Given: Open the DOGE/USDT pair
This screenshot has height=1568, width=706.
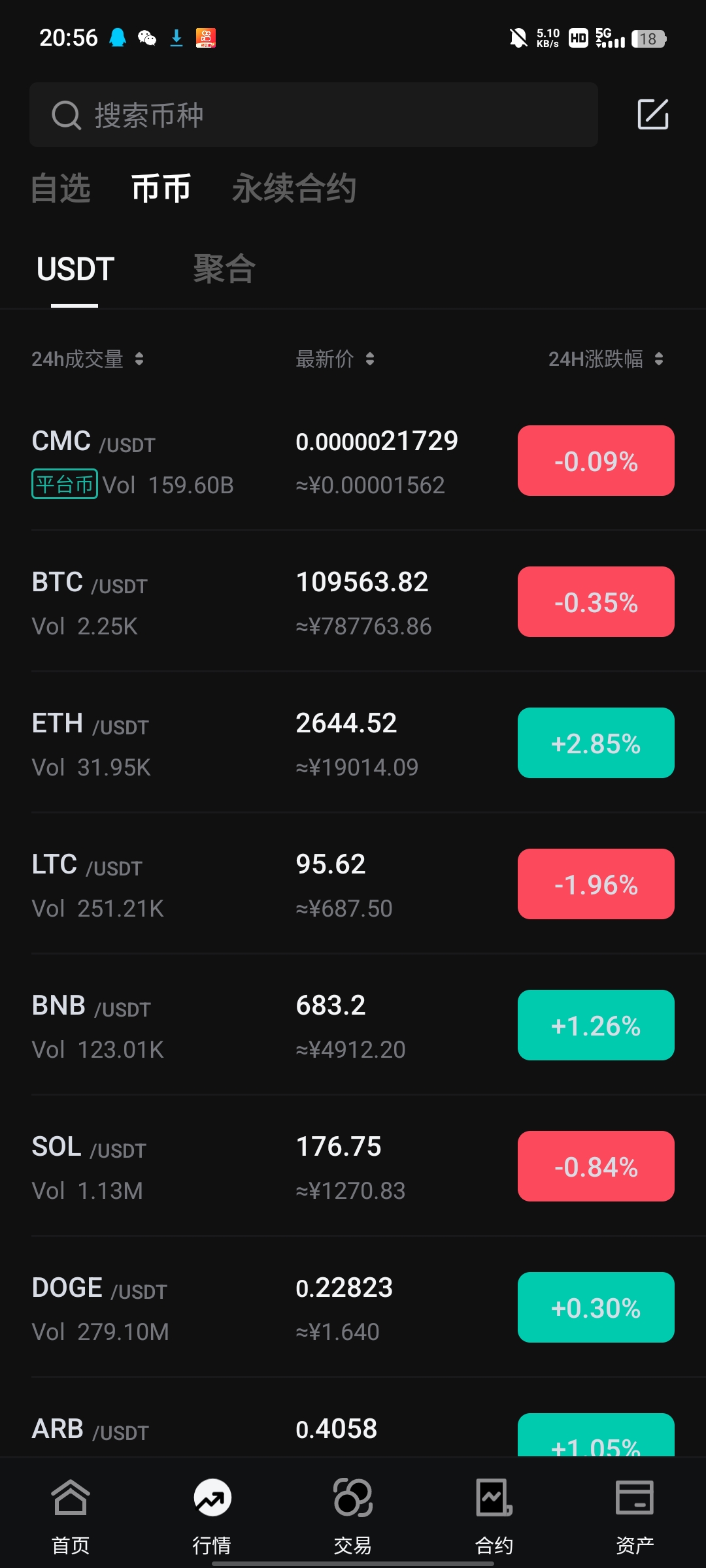Looking at the screenshot, I should pos(353,1308).
